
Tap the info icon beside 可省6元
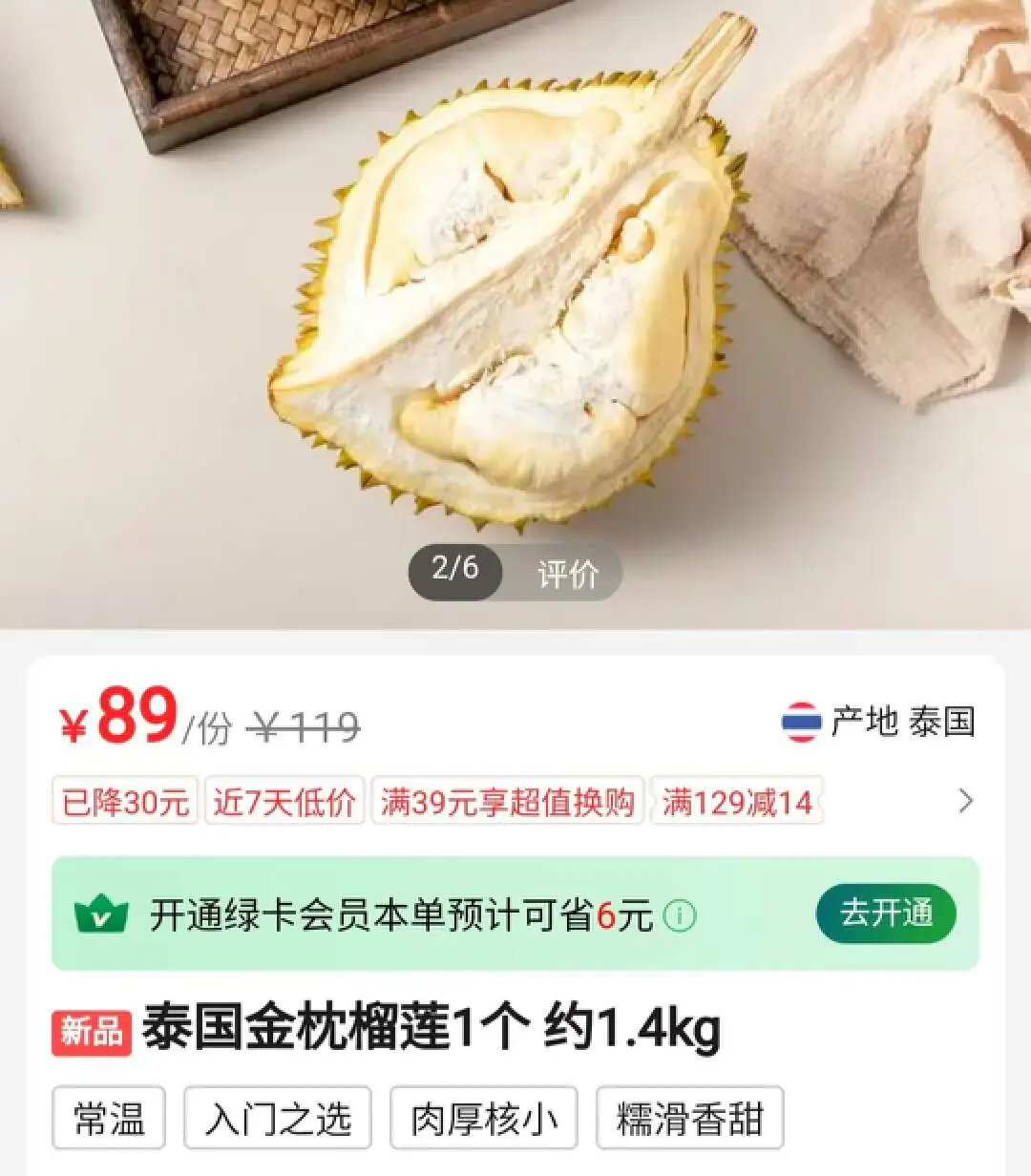click(x=680, y=916)
